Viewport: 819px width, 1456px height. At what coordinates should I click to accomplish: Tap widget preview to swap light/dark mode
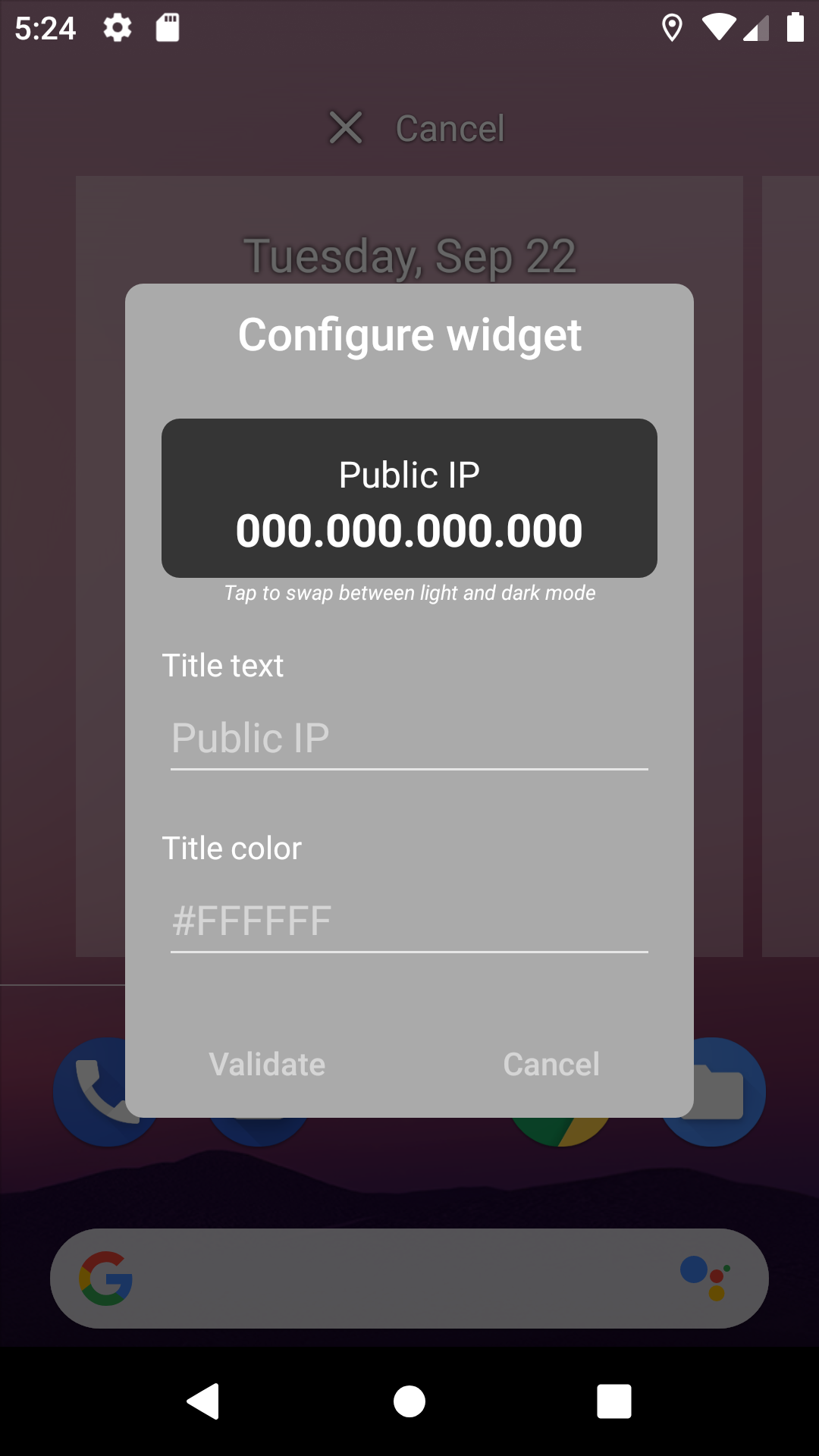pos(409,498)
